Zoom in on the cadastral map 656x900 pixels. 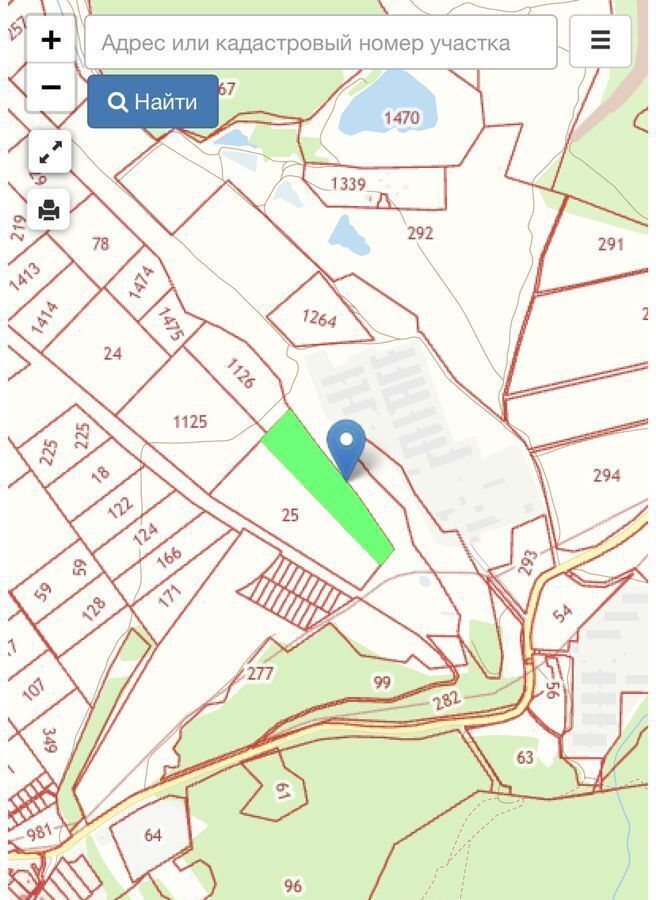pyautogui.click(x=50, y=40)
